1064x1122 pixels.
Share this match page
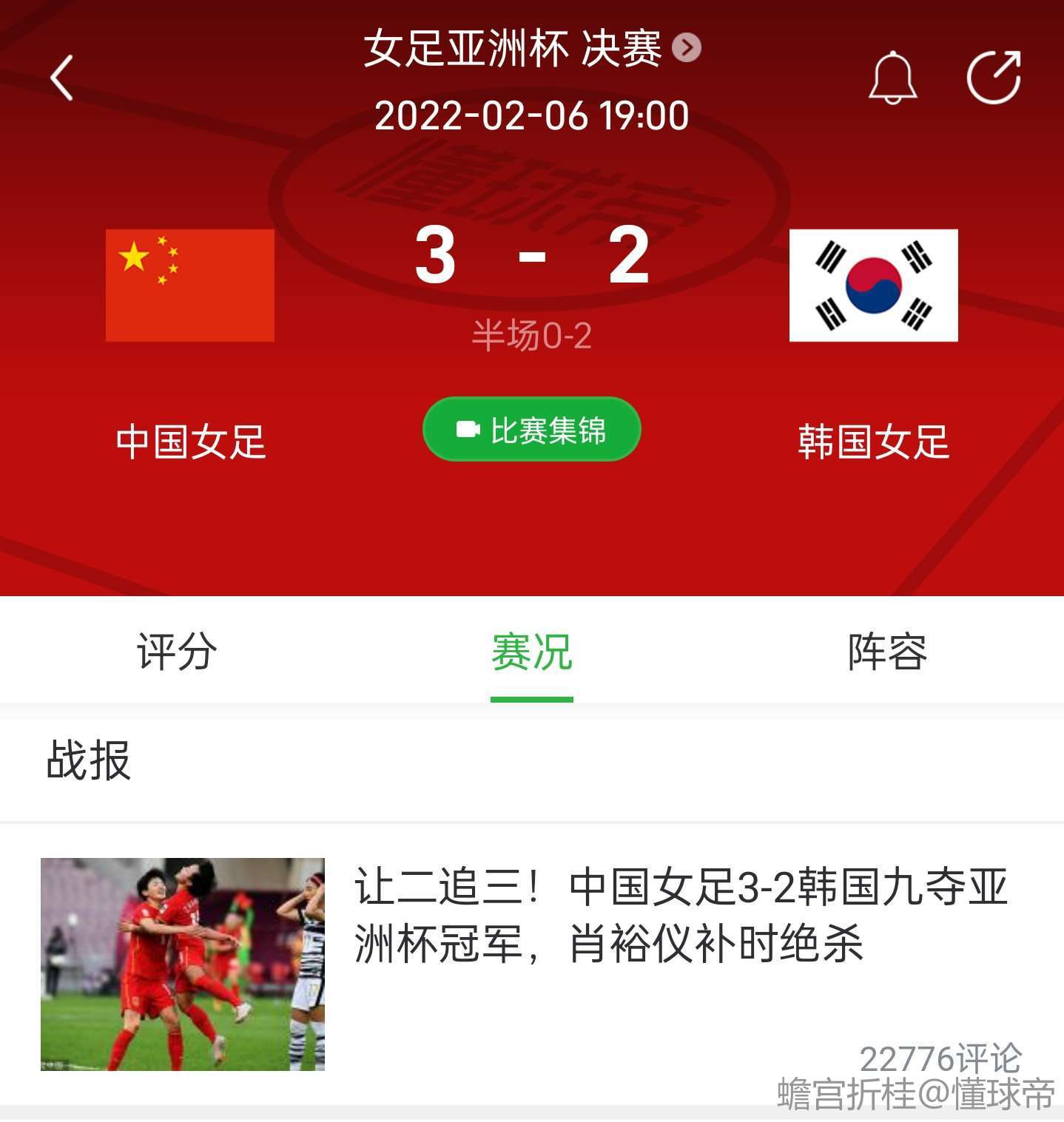(x=994, y=78)
